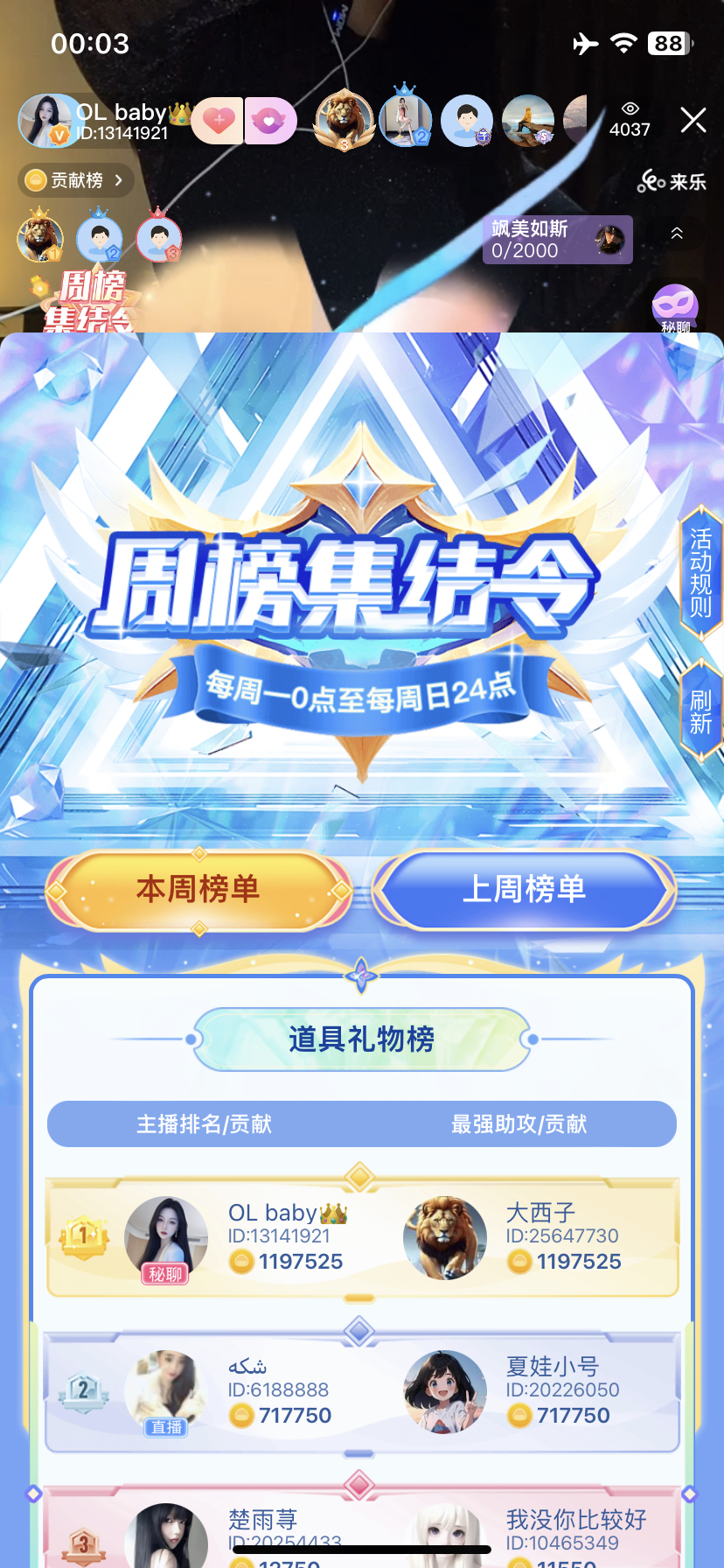724x1568 pixels.
Task: Switch to the 上周榜单 tab
Action: 524,890
